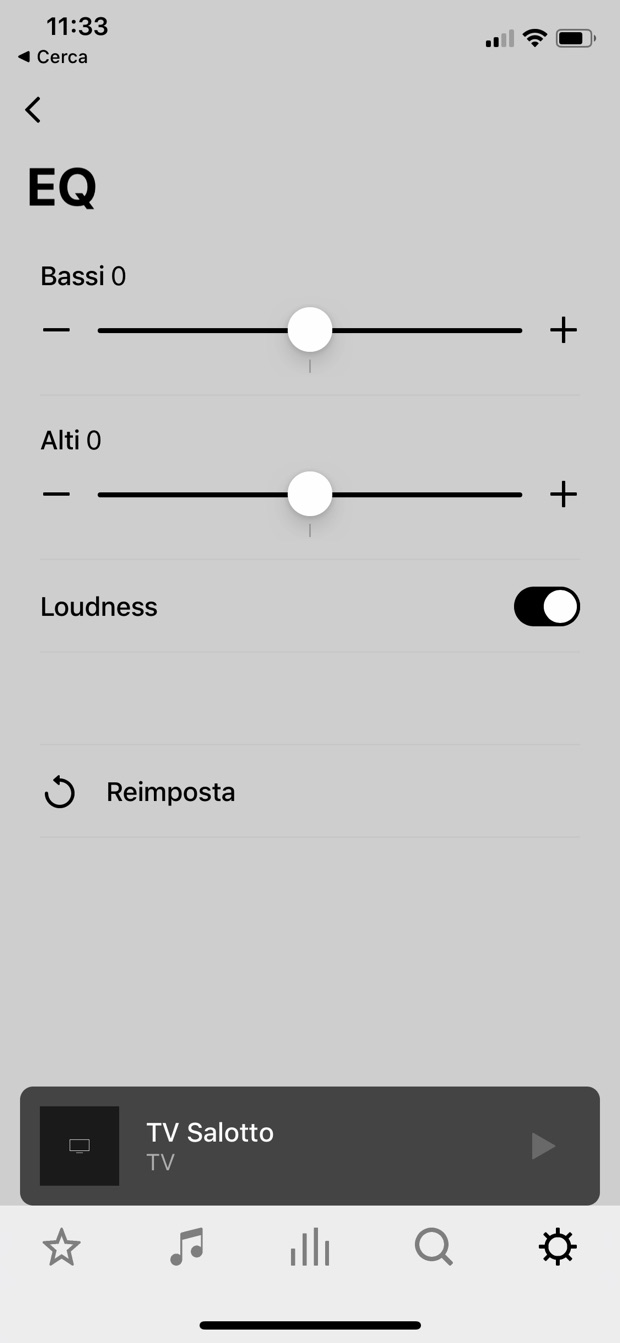Viewport: 620px width, 1343px height.
Task: Switch to the music note tab
Action: 186,1247
